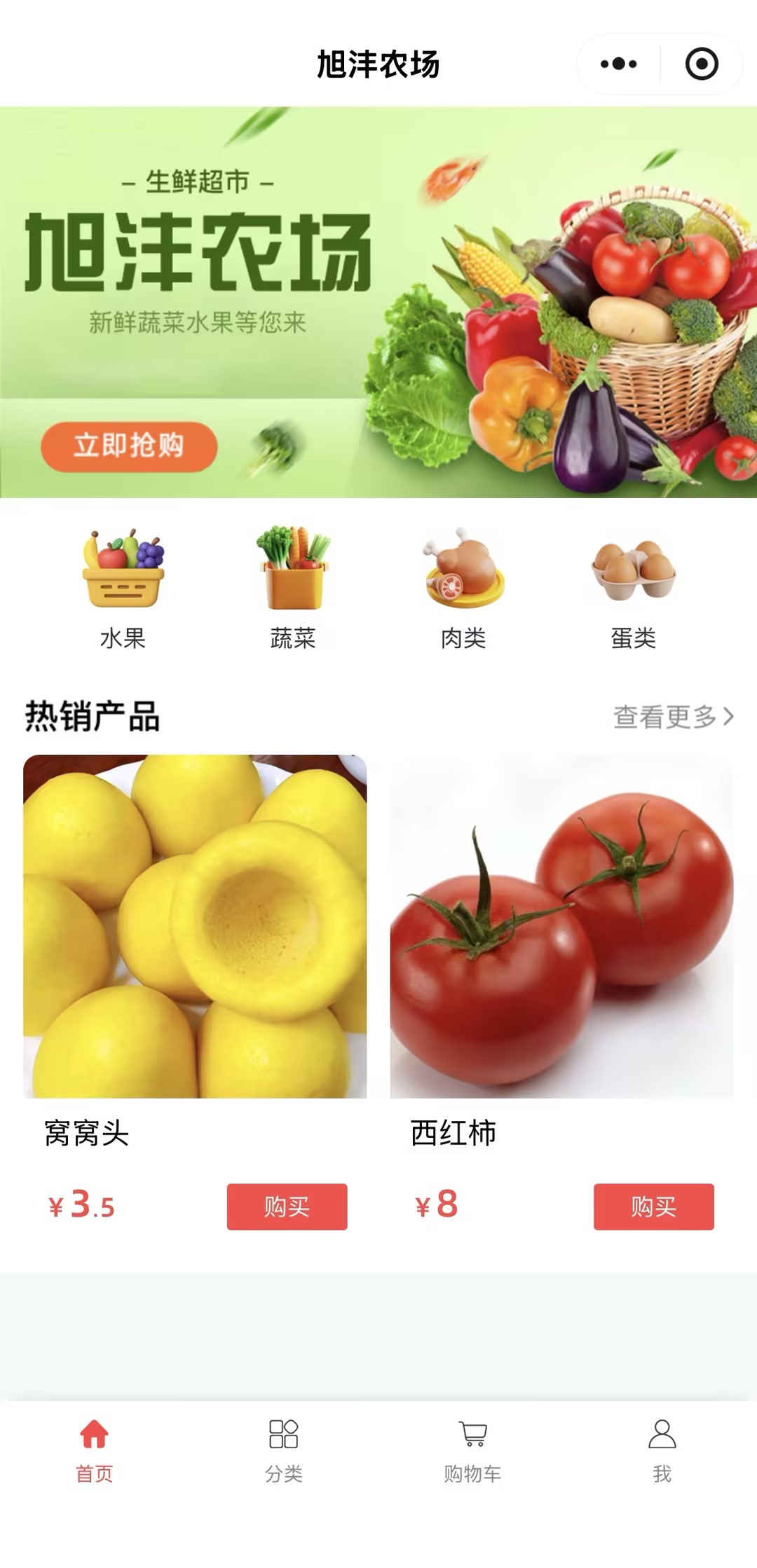Buy 窝窝头 with the 购买 button
Screen dimensions: 757x1568
click(287, 1206)
